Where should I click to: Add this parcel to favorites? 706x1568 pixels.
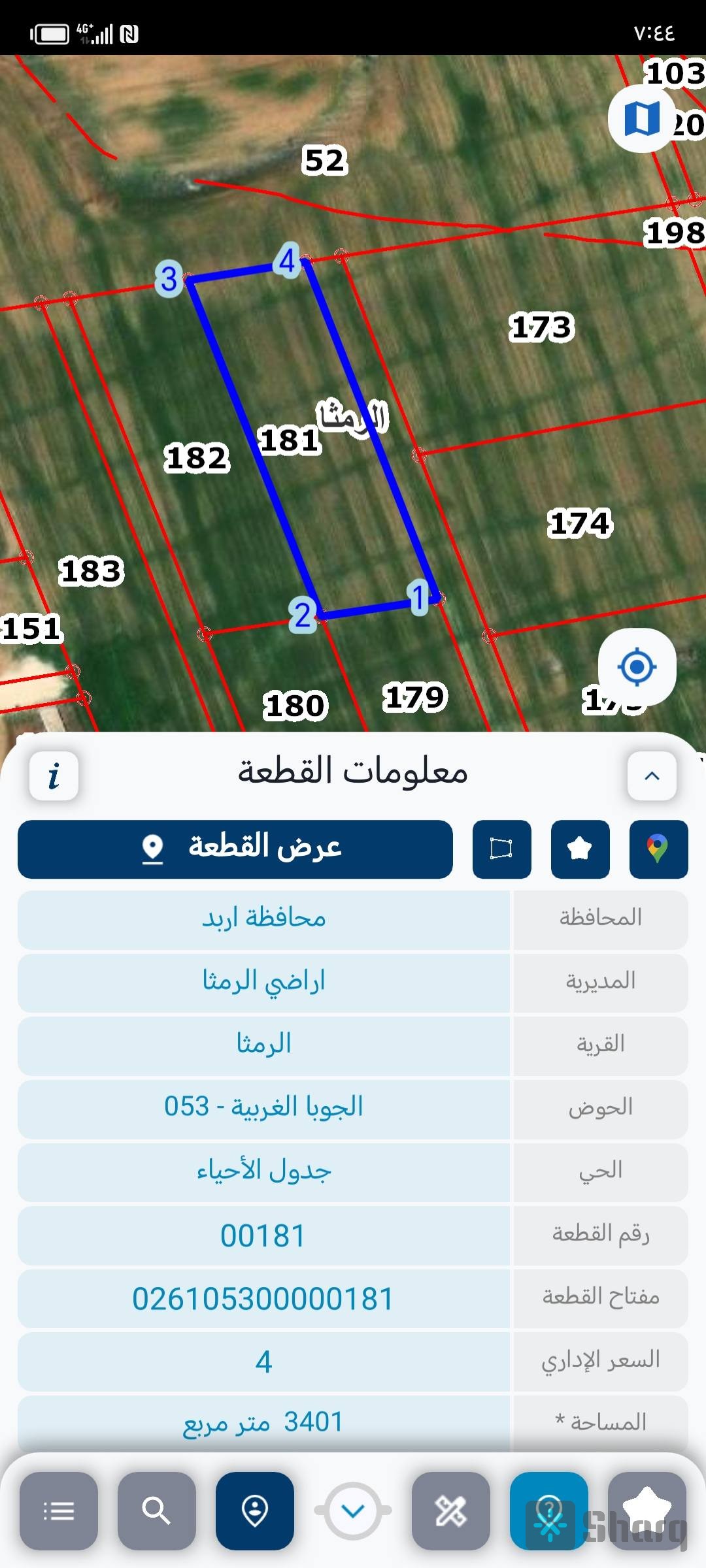(580, 849)
